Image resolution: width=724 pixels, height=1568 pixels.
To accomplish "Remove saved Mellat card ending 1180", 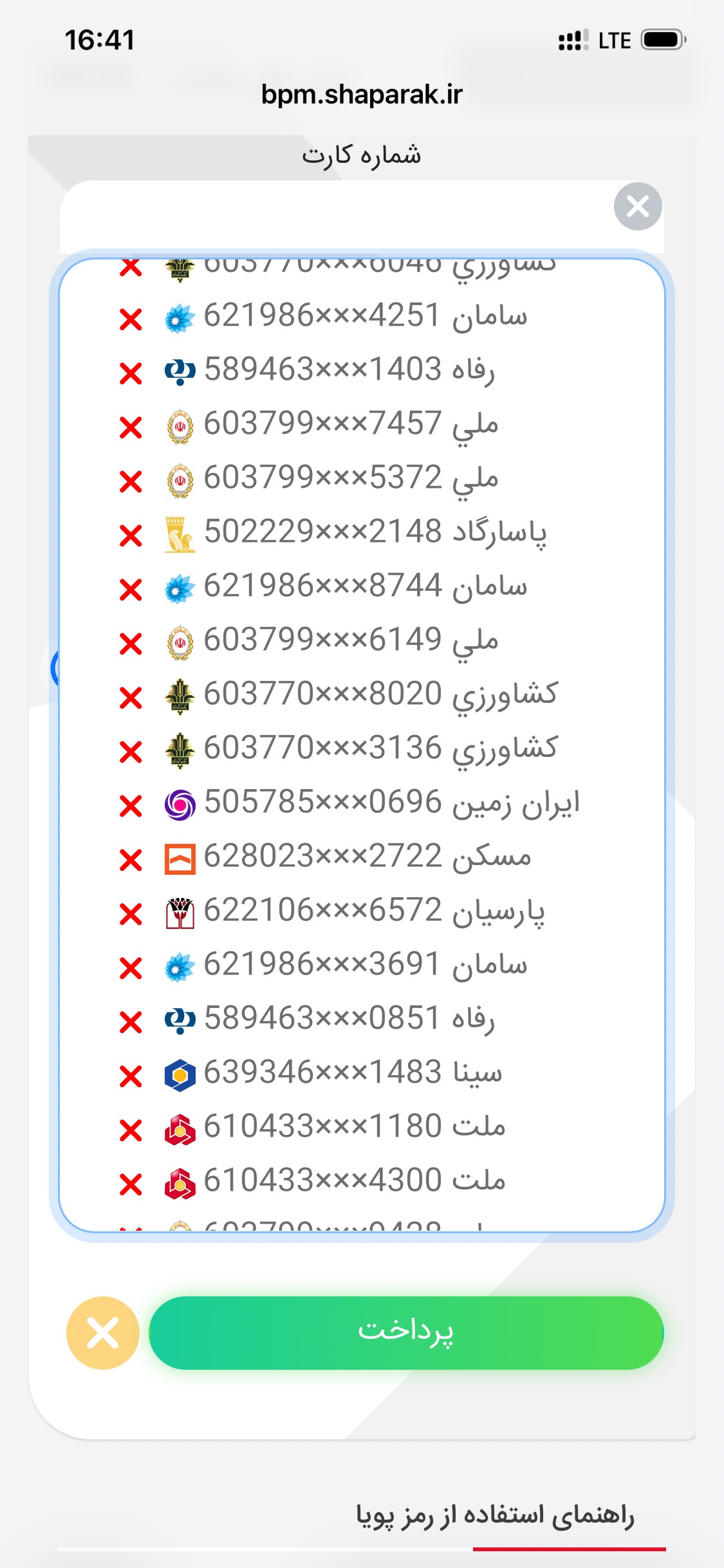I will tap(131, 1130).
